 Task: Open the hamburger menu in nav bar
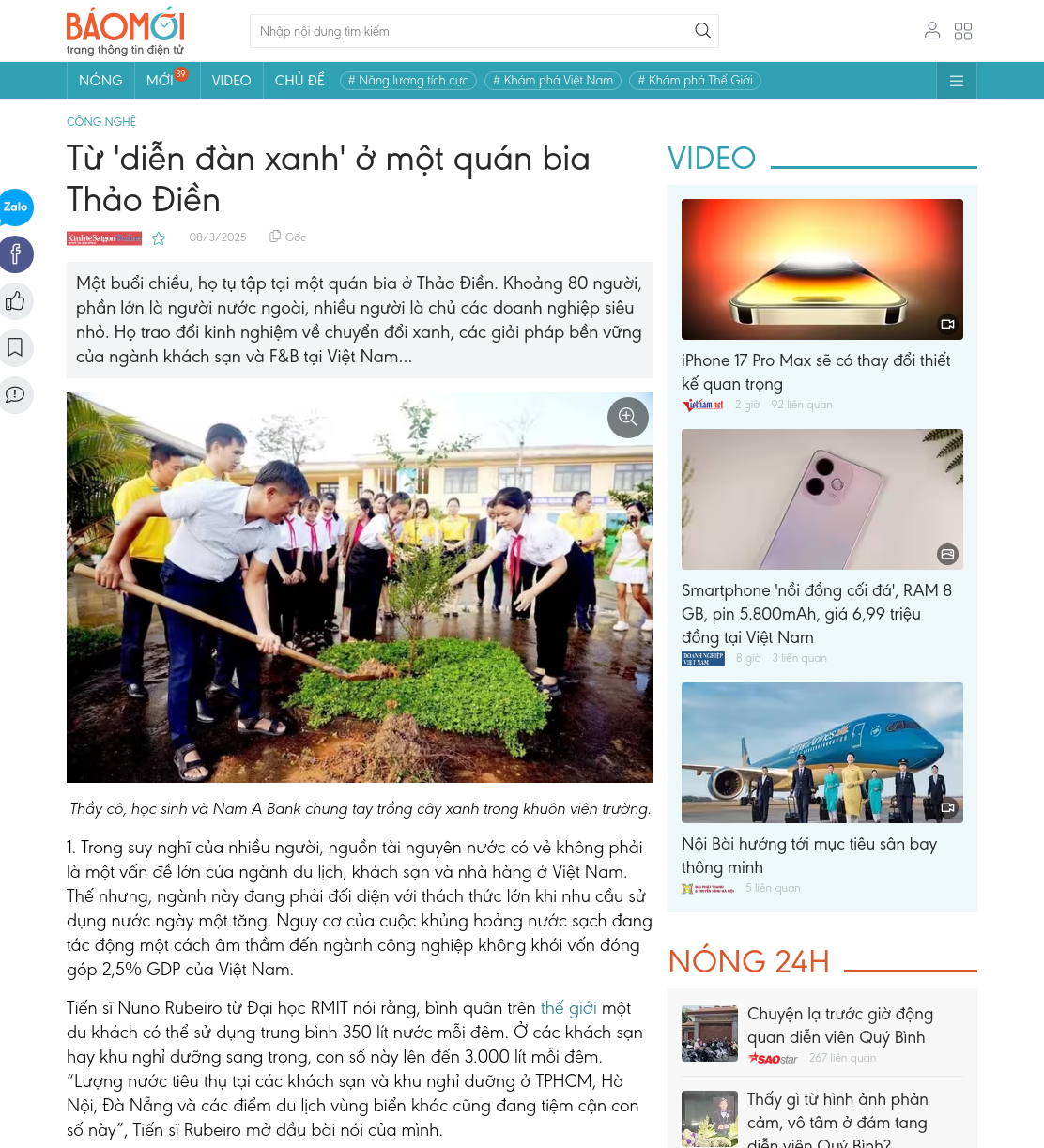click(957, 81)
